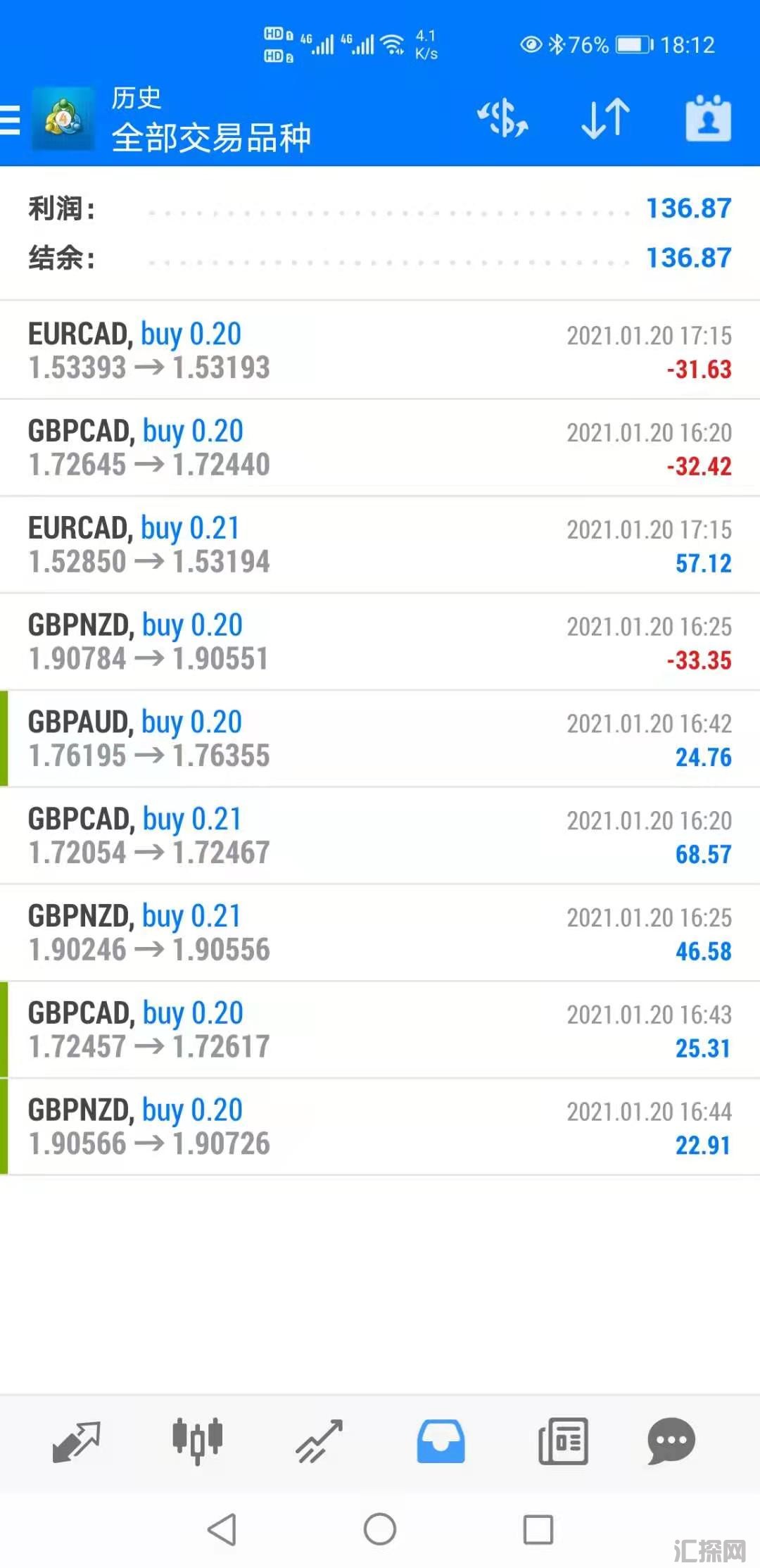Viewport: 760px width, 1568px height.
Task: Open the GBPNZD trade with 22.91 profit
Action: click(x=380, y=1128)
